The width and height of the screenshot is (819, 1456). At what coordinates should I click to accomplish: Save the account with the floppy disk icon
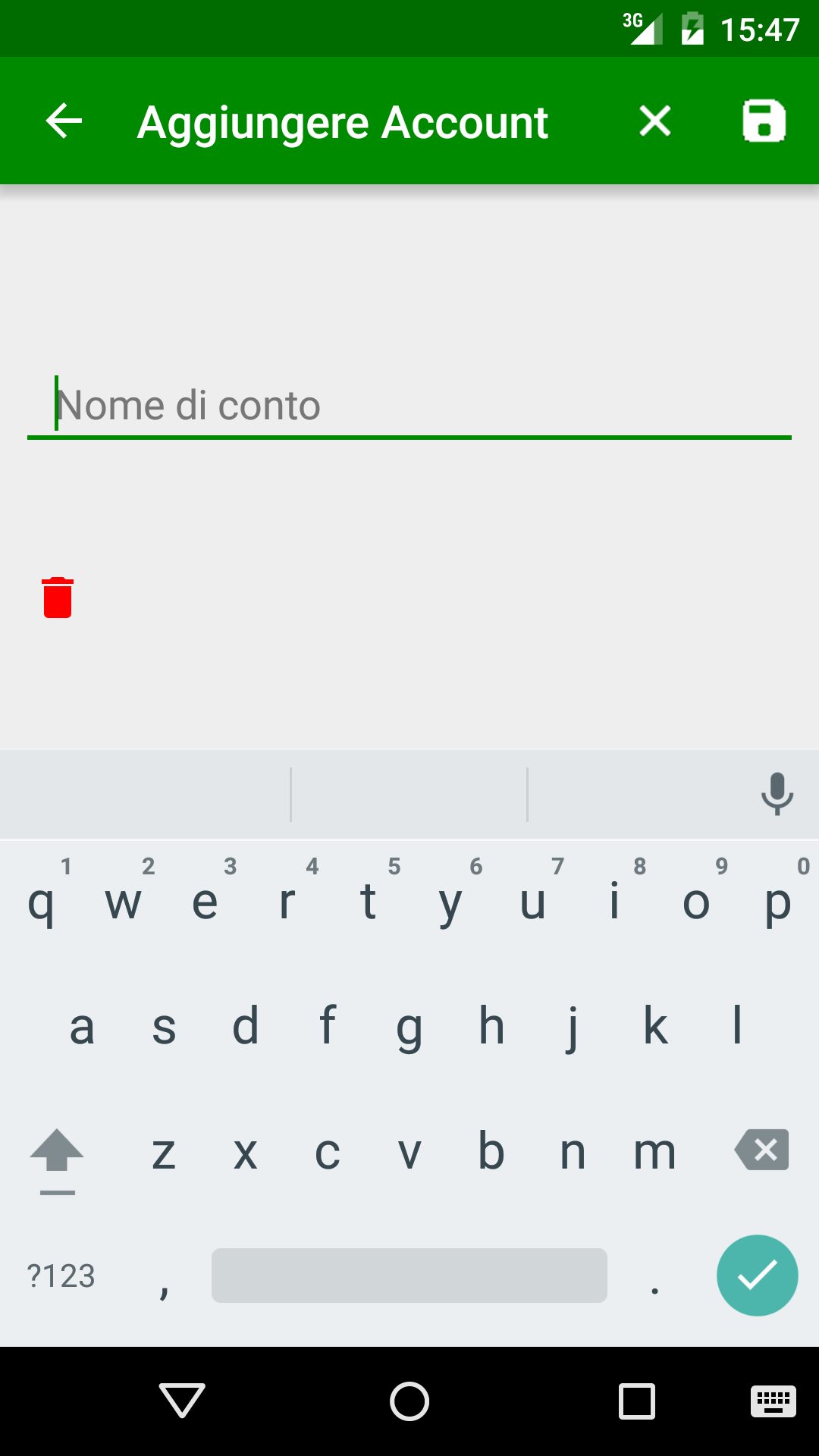click(x=764, y=121)
